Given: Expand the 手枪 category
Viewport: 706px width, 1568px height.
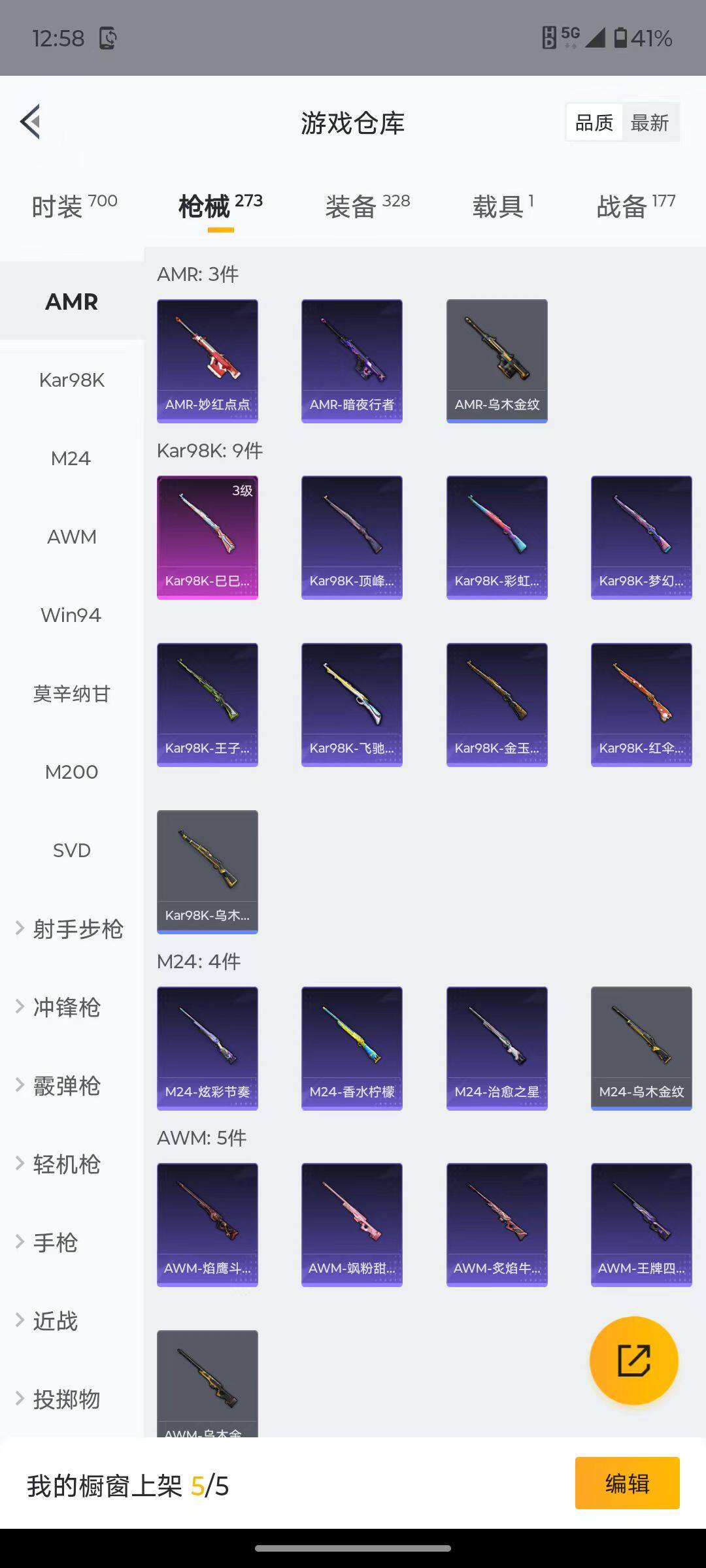Looking at the screenshot, I should [x=56, y=1243].
